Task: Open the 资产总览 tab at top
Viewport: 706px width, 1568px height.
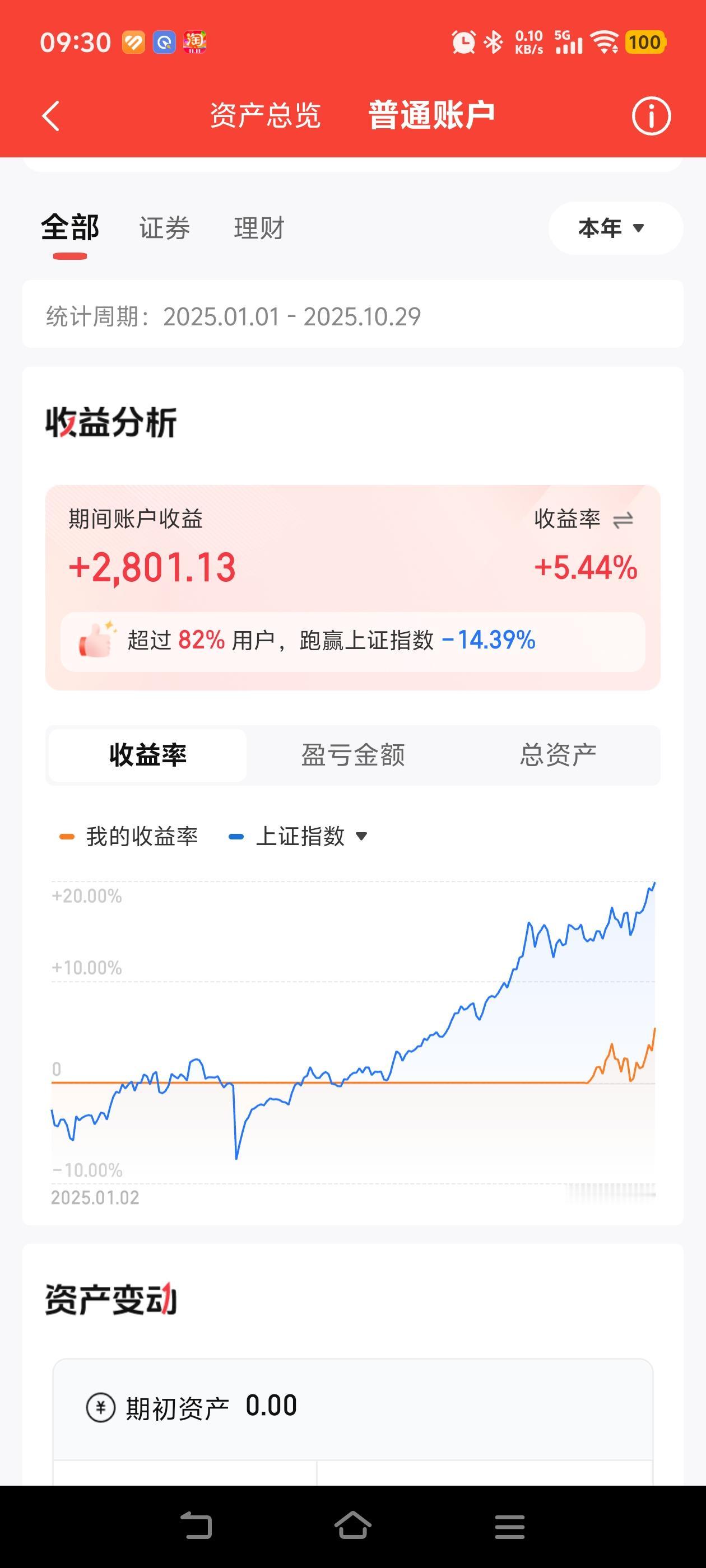Action: tap(265, 114)
